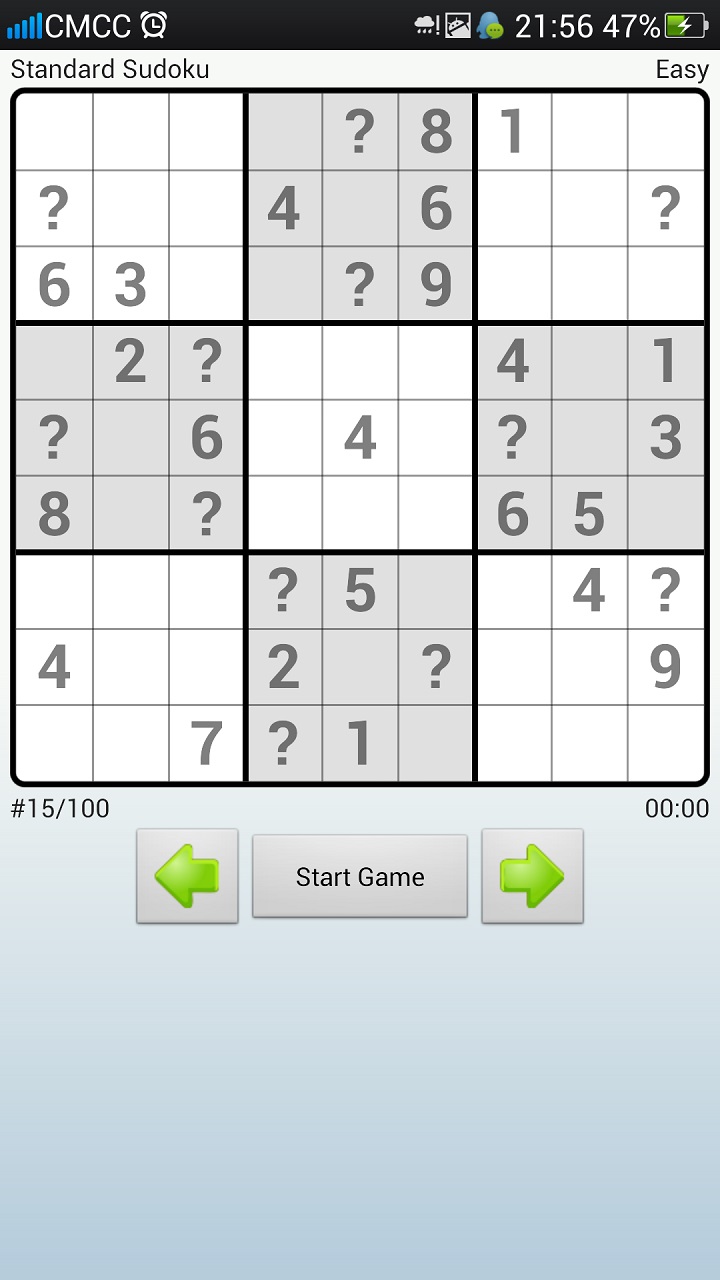Select the cell containing 8 in top row
Image resolution: width=720 pixels, height=1280 pixels.
point(435,131)
